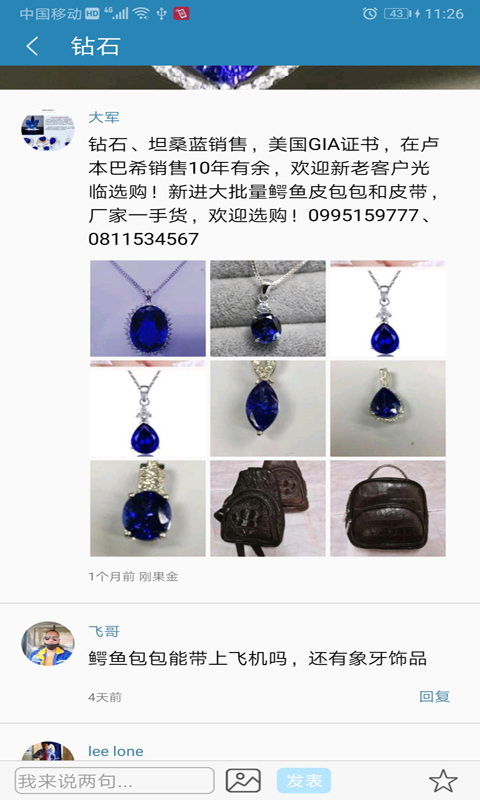
Task: Open lee lone's username link
Action: (x=116, y=751)
